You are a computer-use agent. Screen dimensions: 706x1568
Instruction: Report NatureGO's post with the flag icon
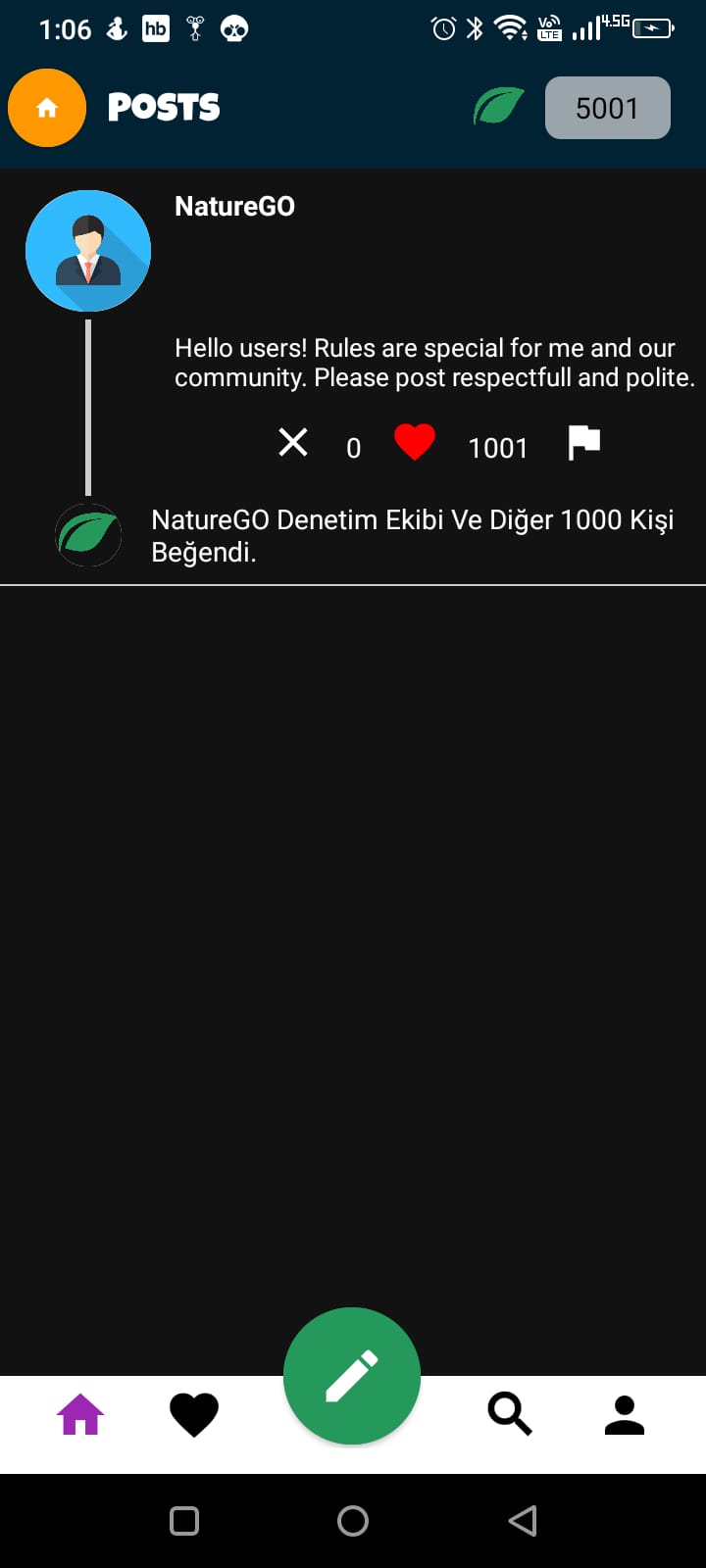584,443
